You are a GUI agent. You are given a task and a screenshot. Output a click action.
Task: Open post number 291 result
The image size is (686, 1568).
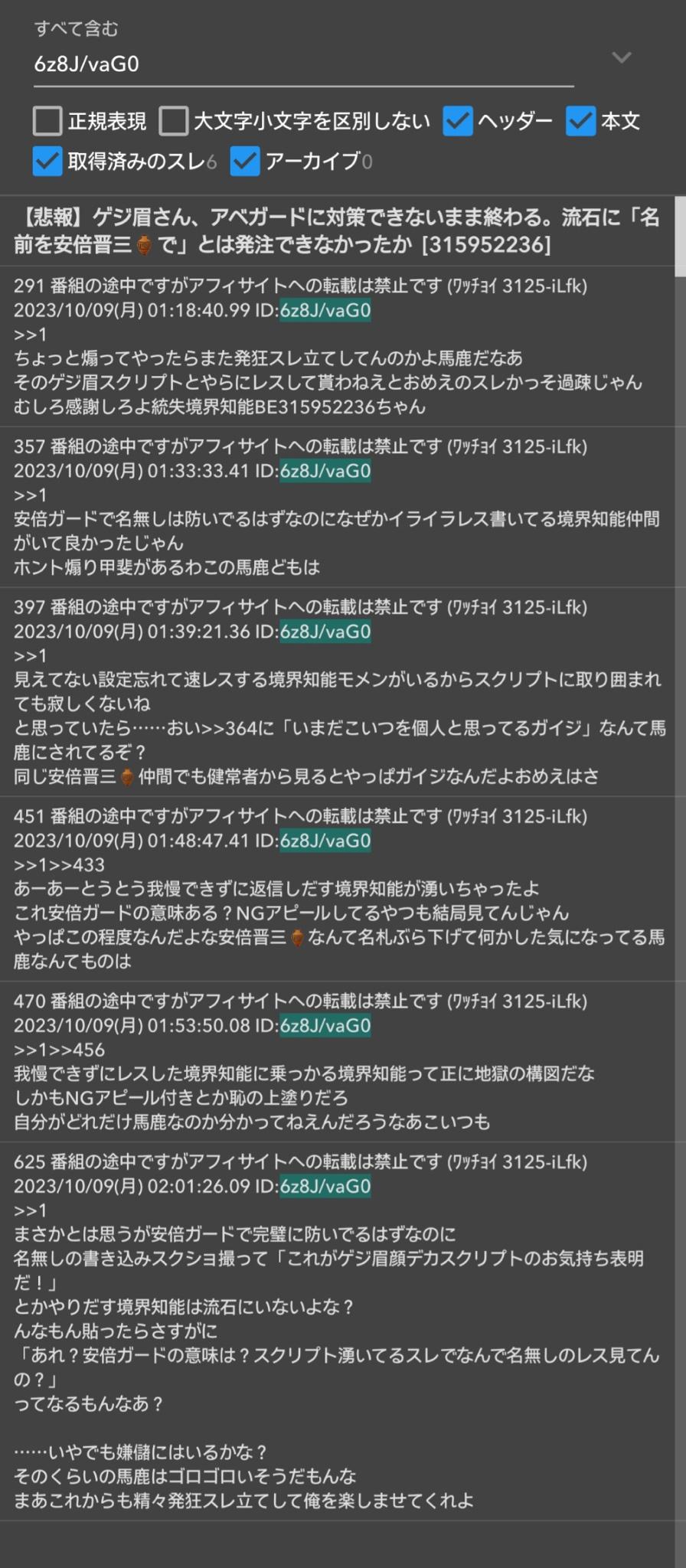[x=337, y=346]
